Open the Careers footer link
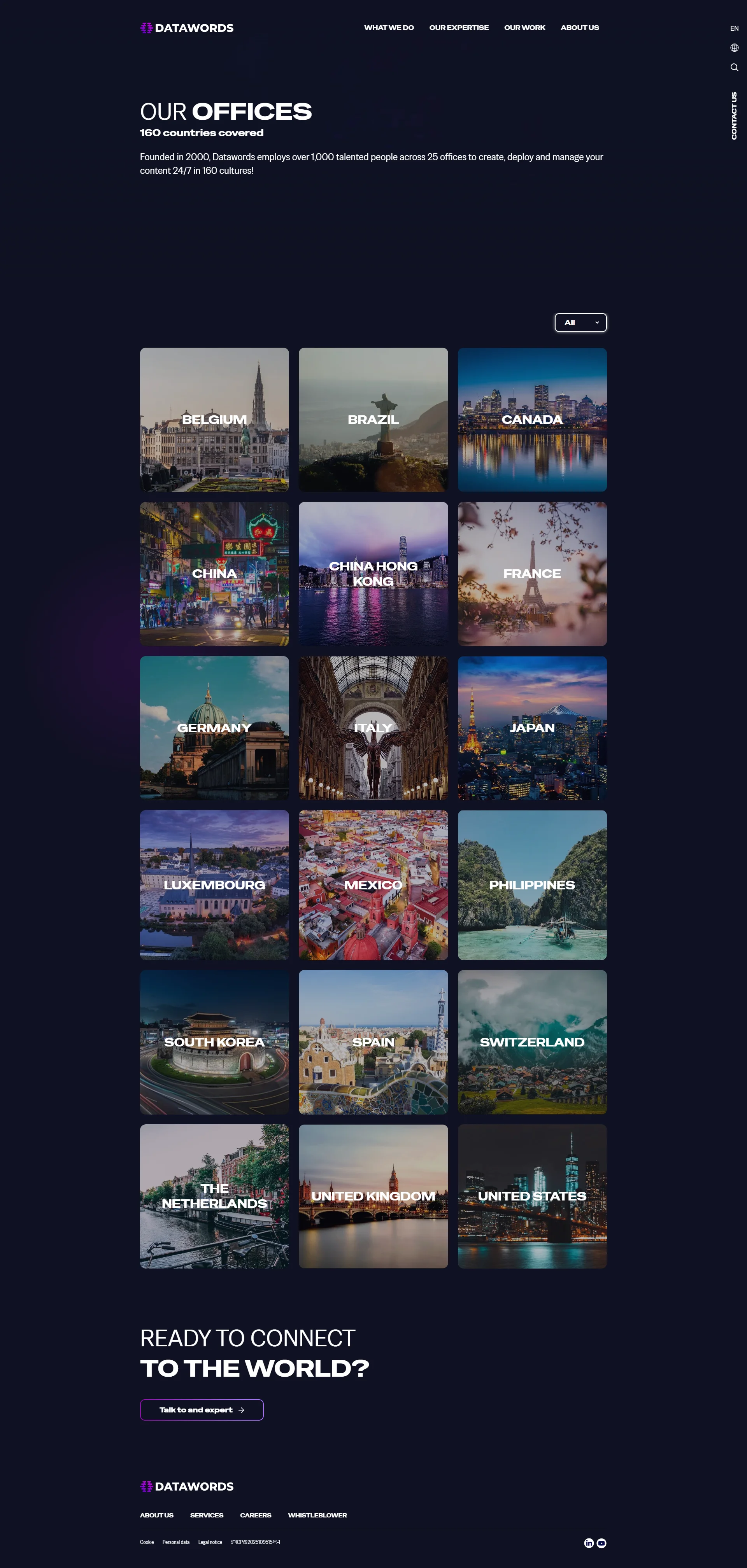 [256, 1515]
